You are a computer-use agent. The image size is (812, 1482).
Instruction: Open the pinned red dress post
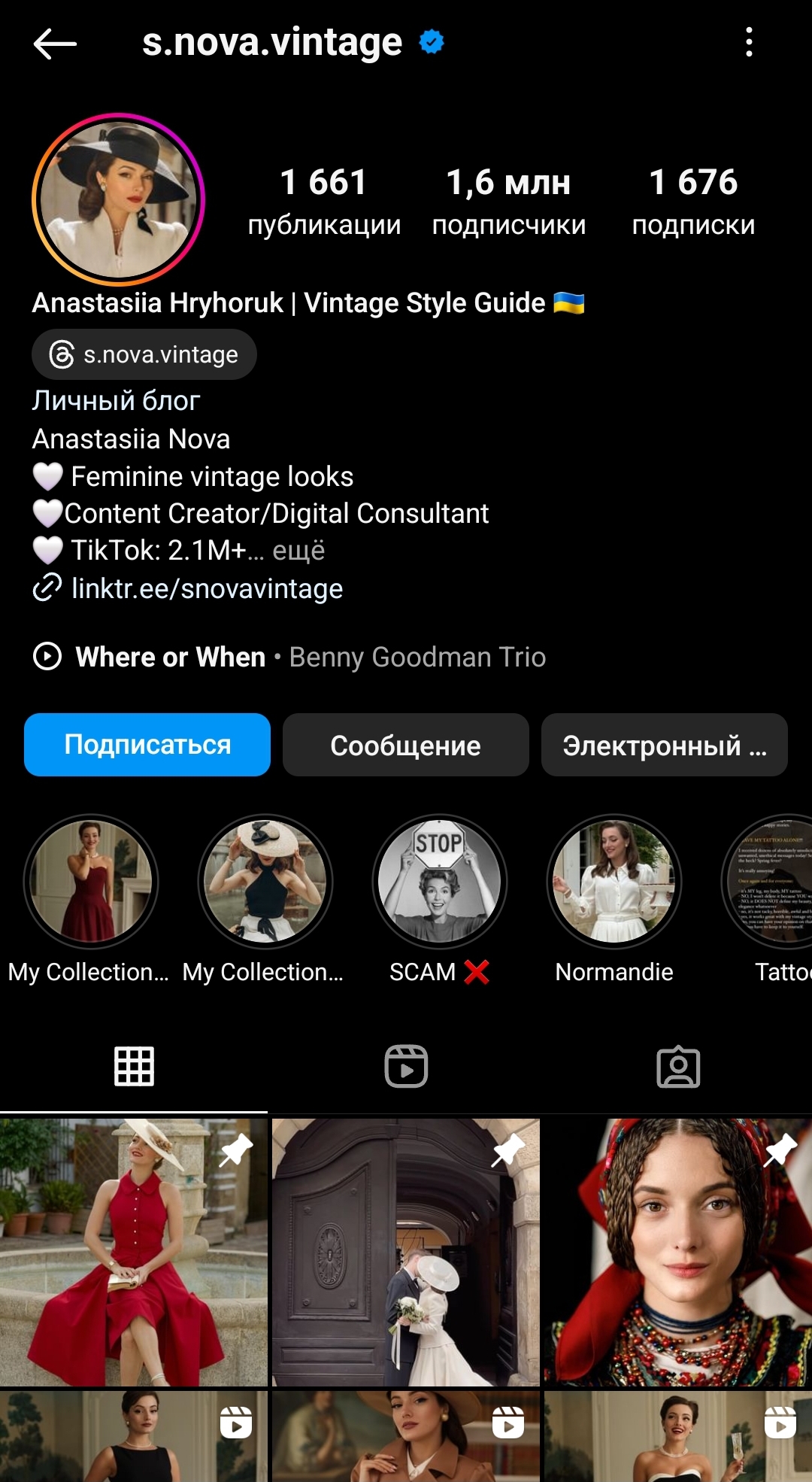click(134, 1253)
